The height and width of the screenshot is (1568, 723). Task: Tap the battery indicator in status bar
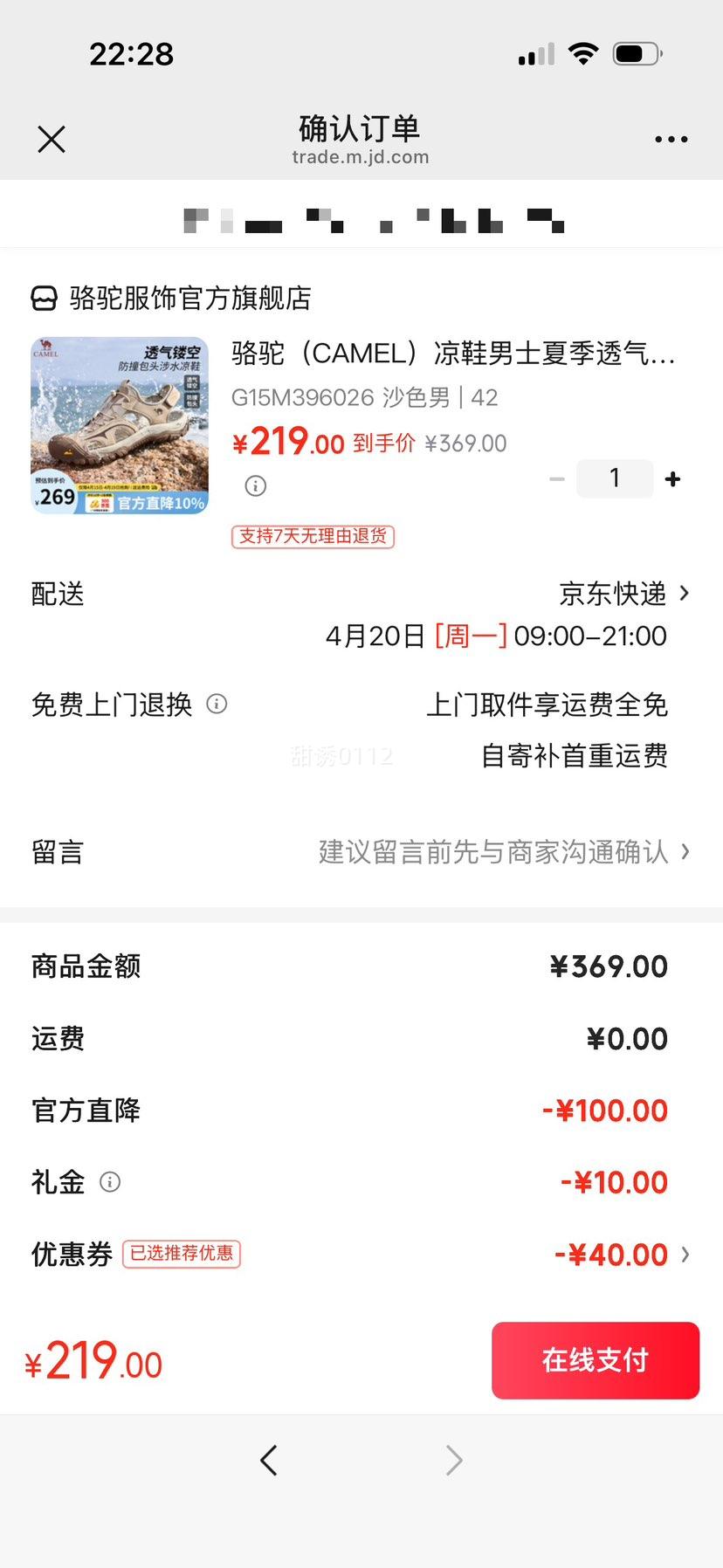(637, 52)
